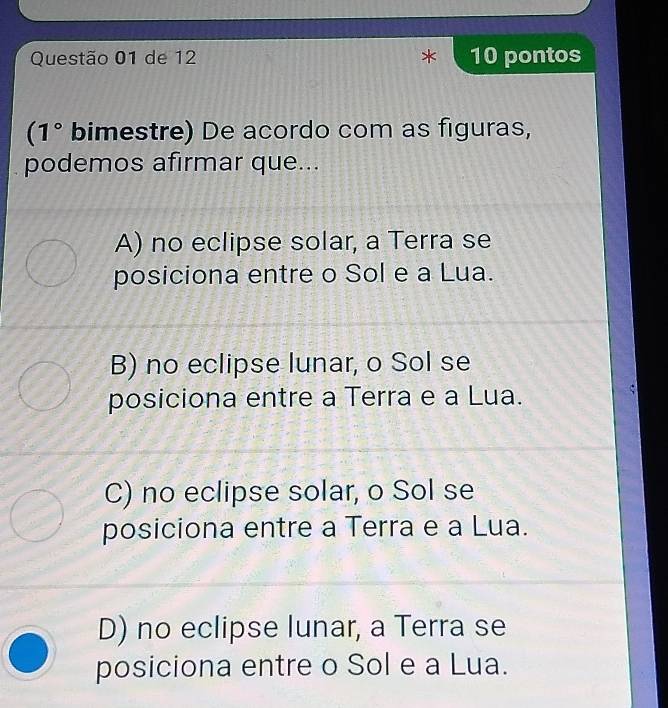This screenshot has height=708, width=668.
Task: Choose answer B, Sol between Terra and Lua
Action: tap(45, 387)
